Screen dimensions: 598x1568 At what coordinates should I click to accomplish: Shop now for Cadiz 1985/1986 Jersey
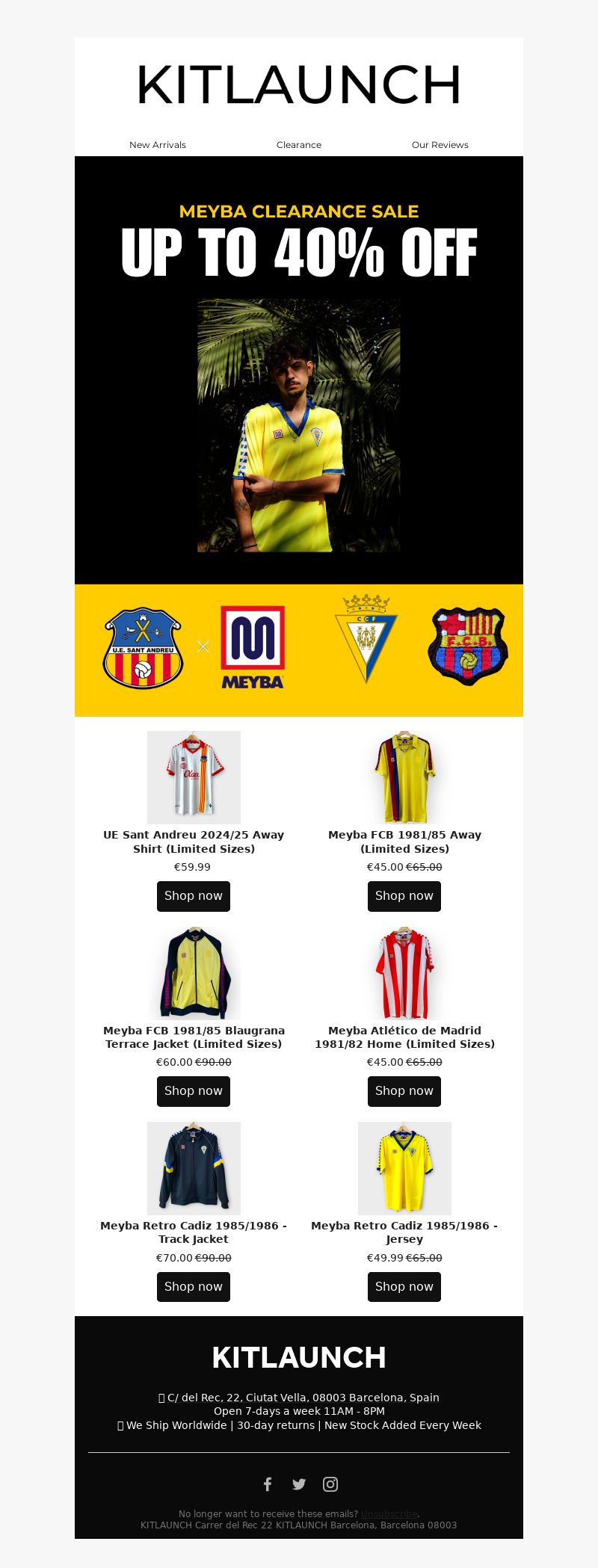coord(404,1287)
